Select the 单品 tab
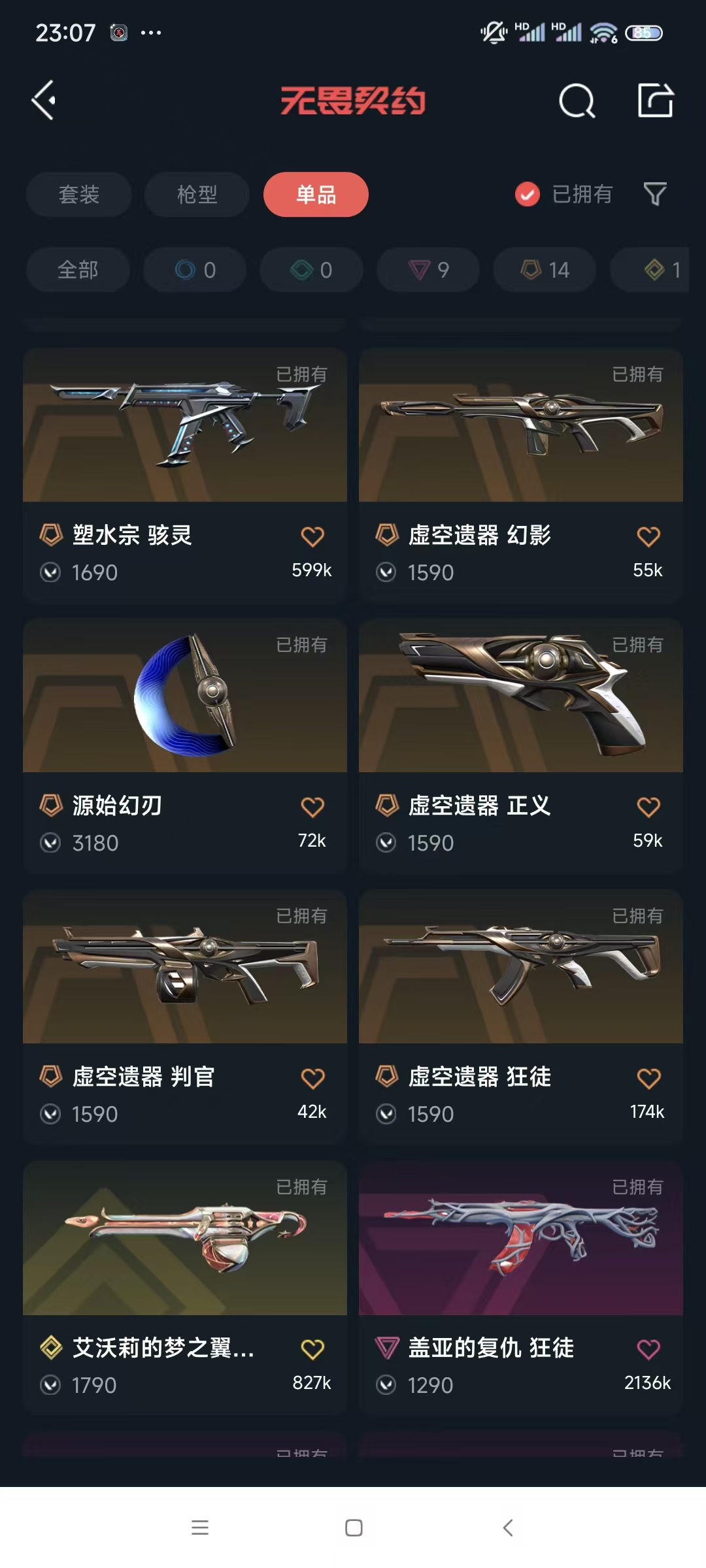This screenshot has width=706, height=1568. click(316, 194)
